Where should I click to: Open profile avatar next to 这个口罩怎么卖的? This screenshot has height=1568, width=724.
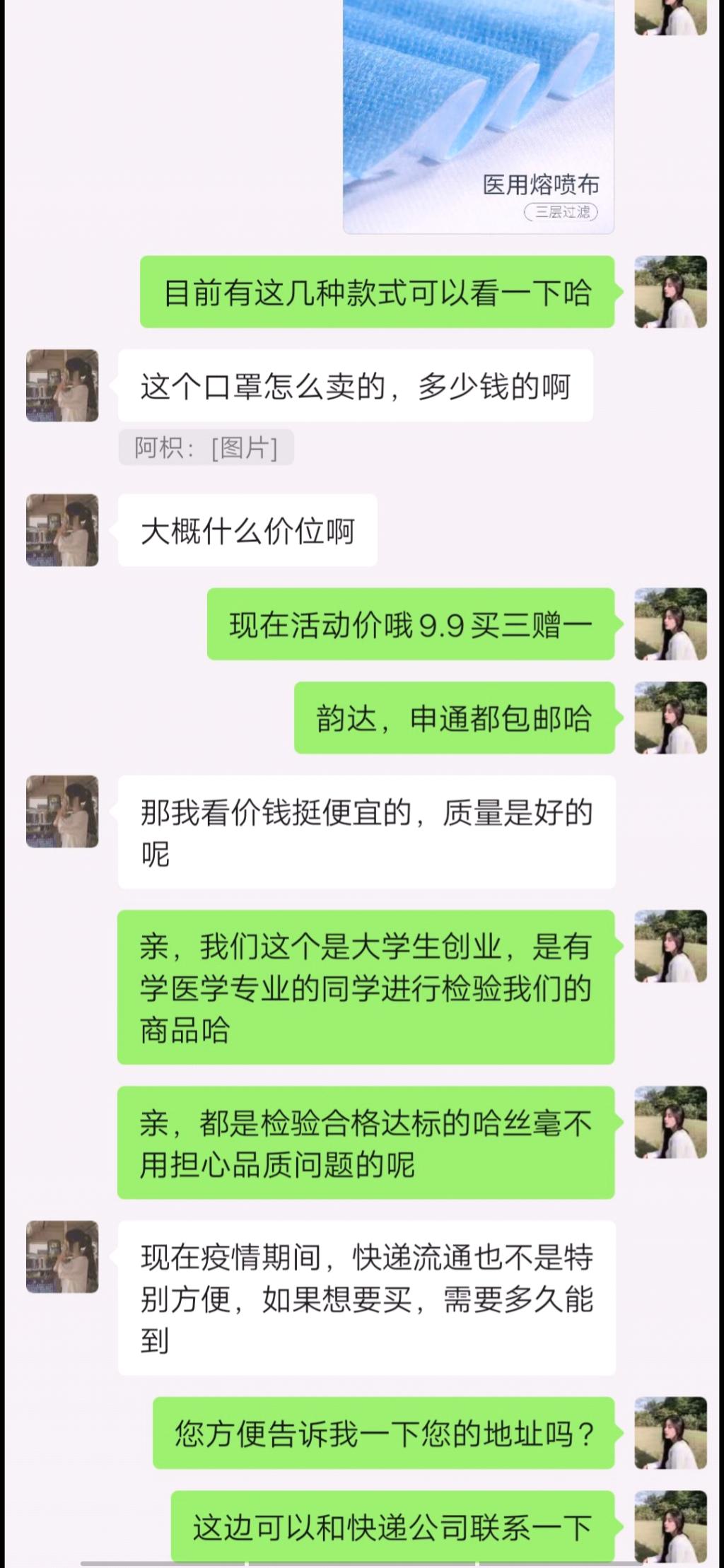(62, 386)
